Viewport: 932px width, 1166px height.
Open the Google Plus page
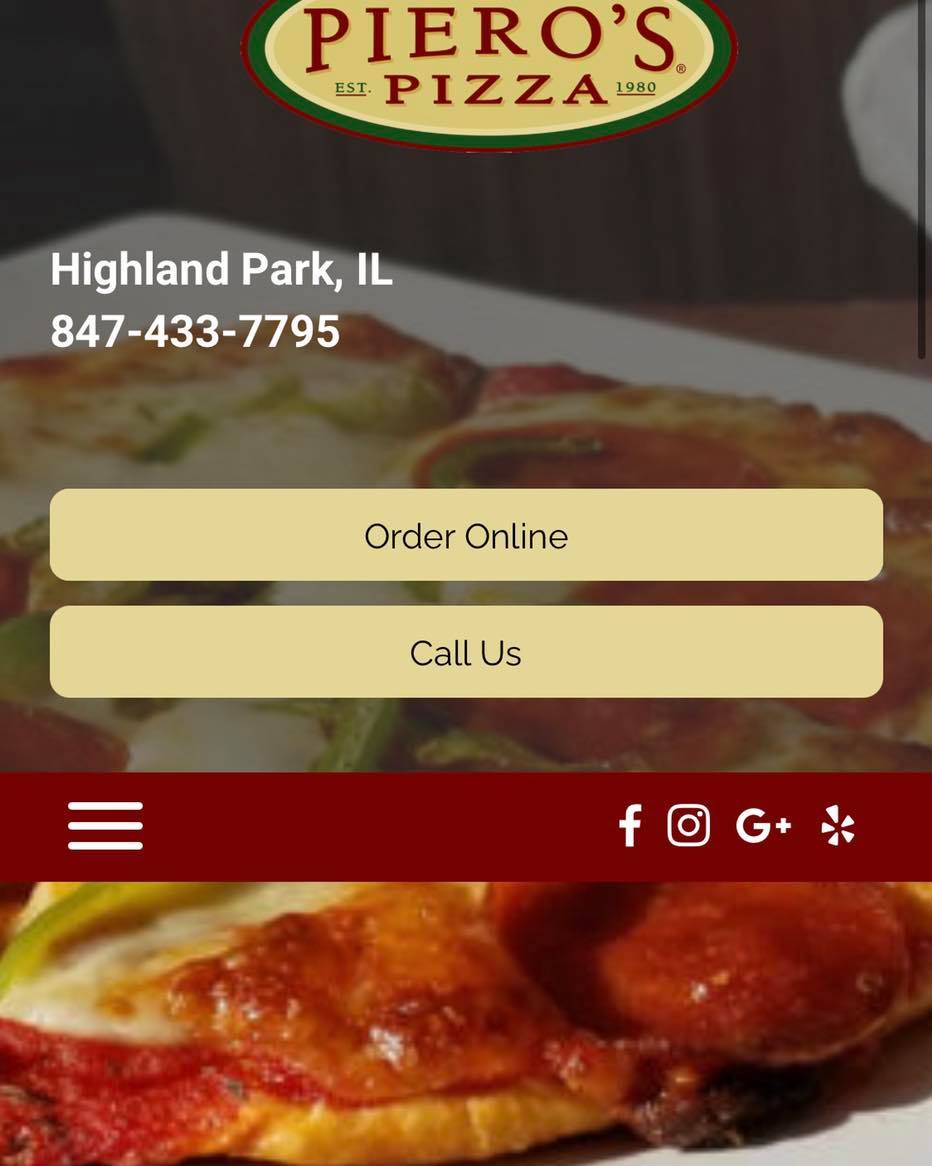coord(763,826)
